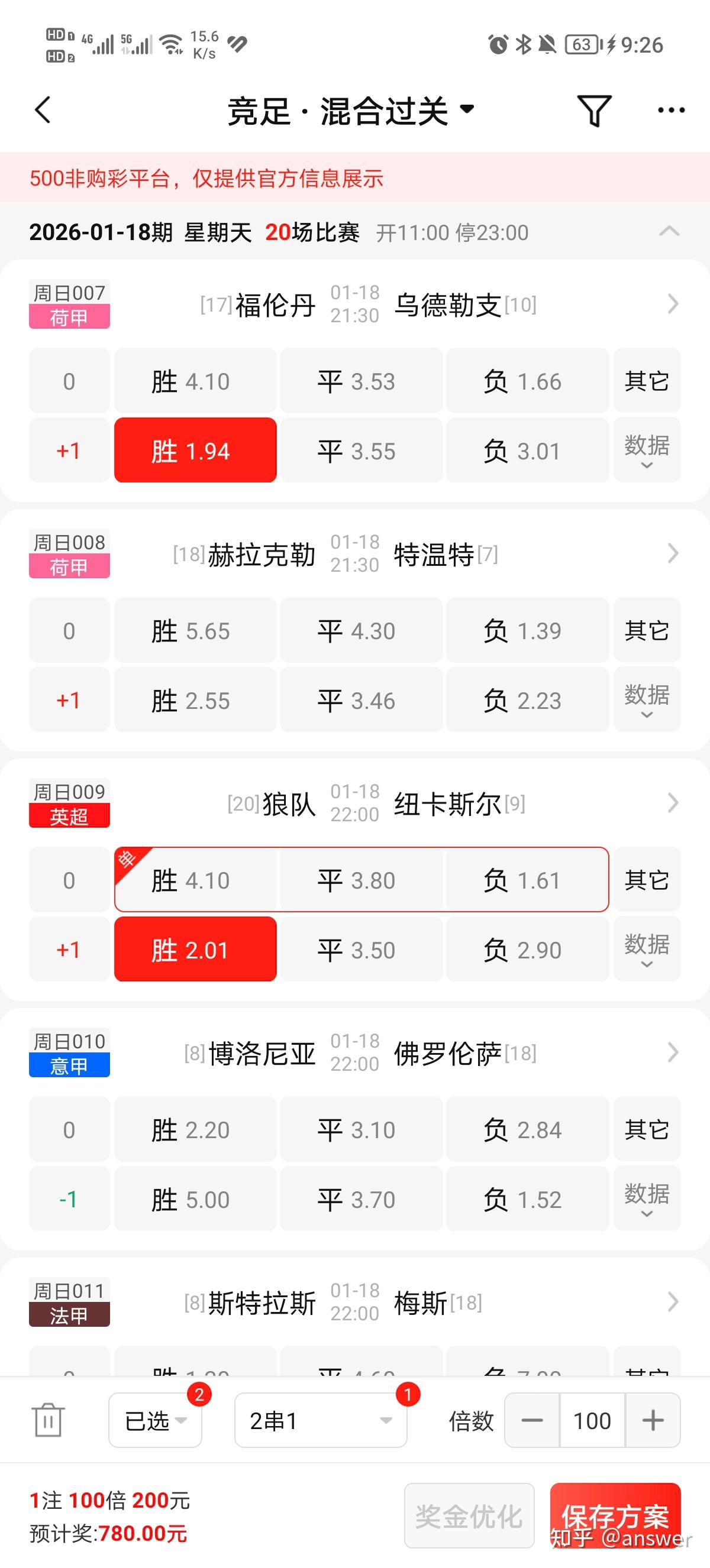Navigate back with the top-left arrow
The image size is (710, 1568).
41,109
